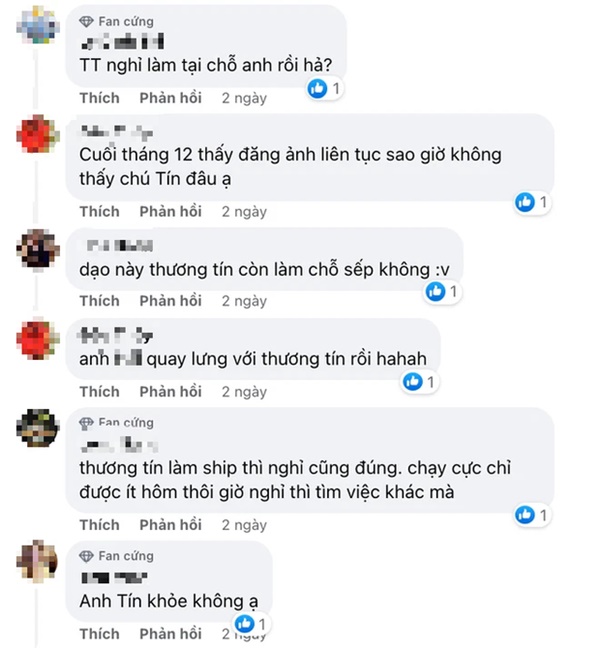Like the comment 'Anh Tín khỏe không ạ'

[99, 634]
